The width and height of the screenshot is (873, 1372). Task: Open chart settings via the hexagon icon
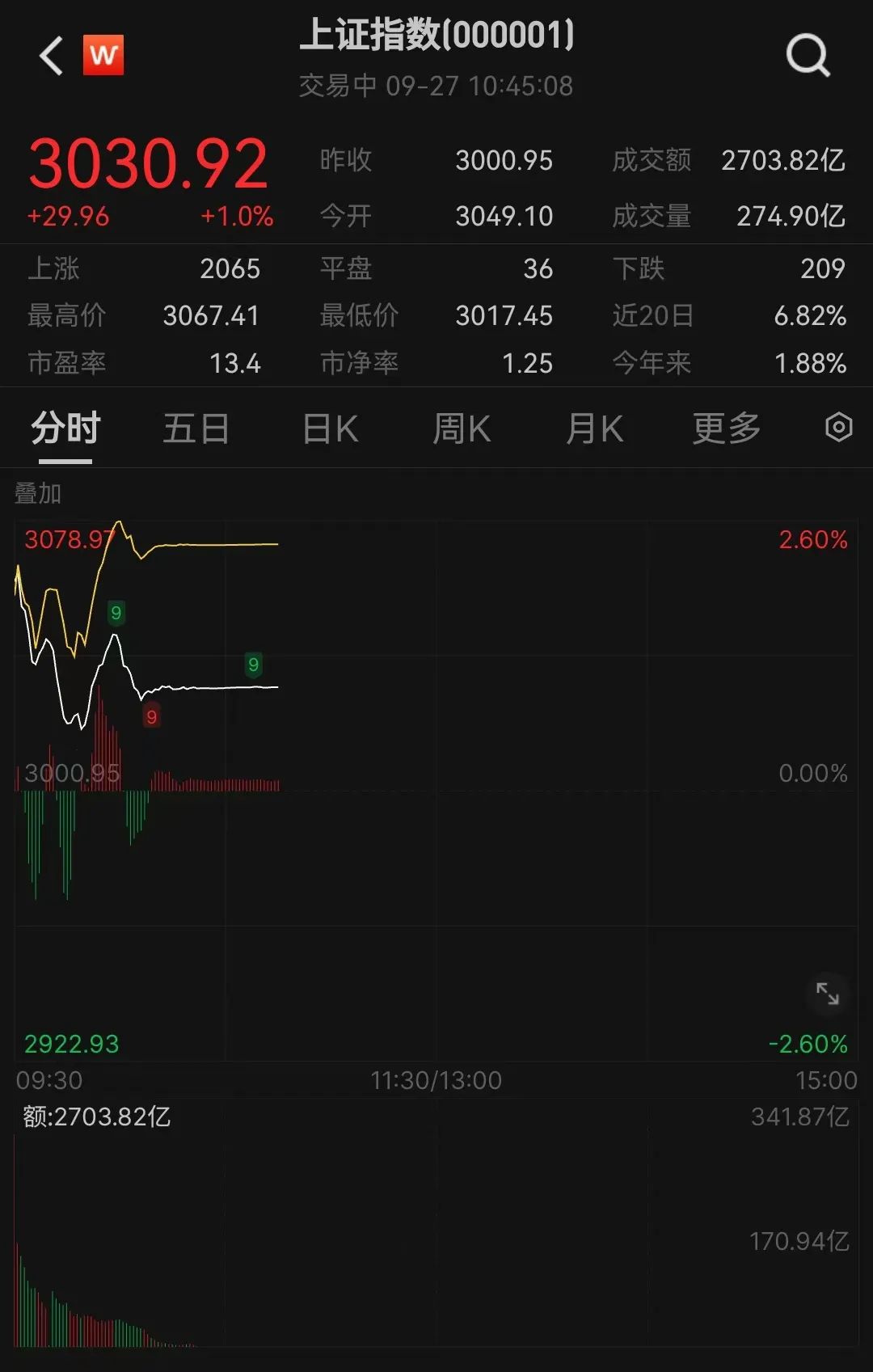(x=838, y=428)
